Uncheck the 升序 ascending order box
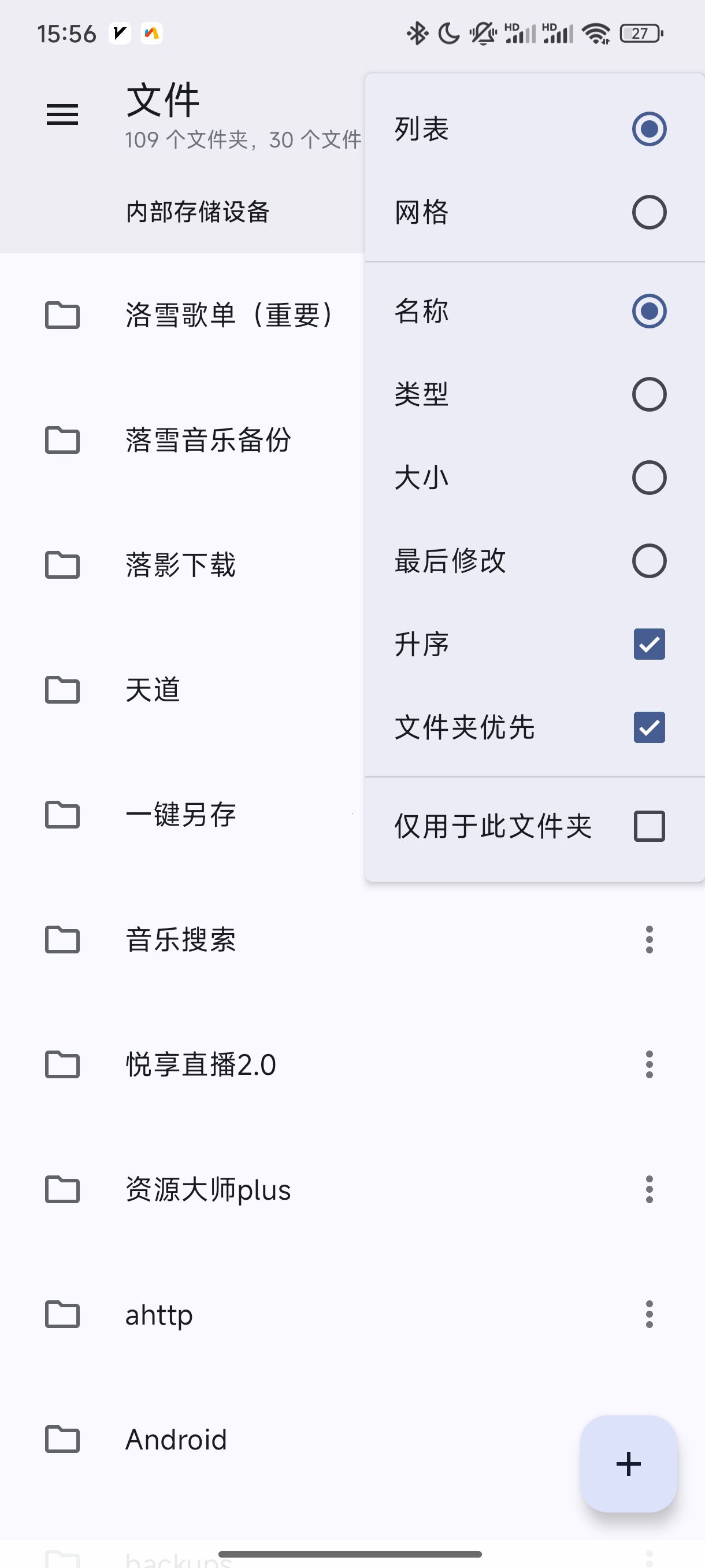705x1568 pixels. point(648,644)
